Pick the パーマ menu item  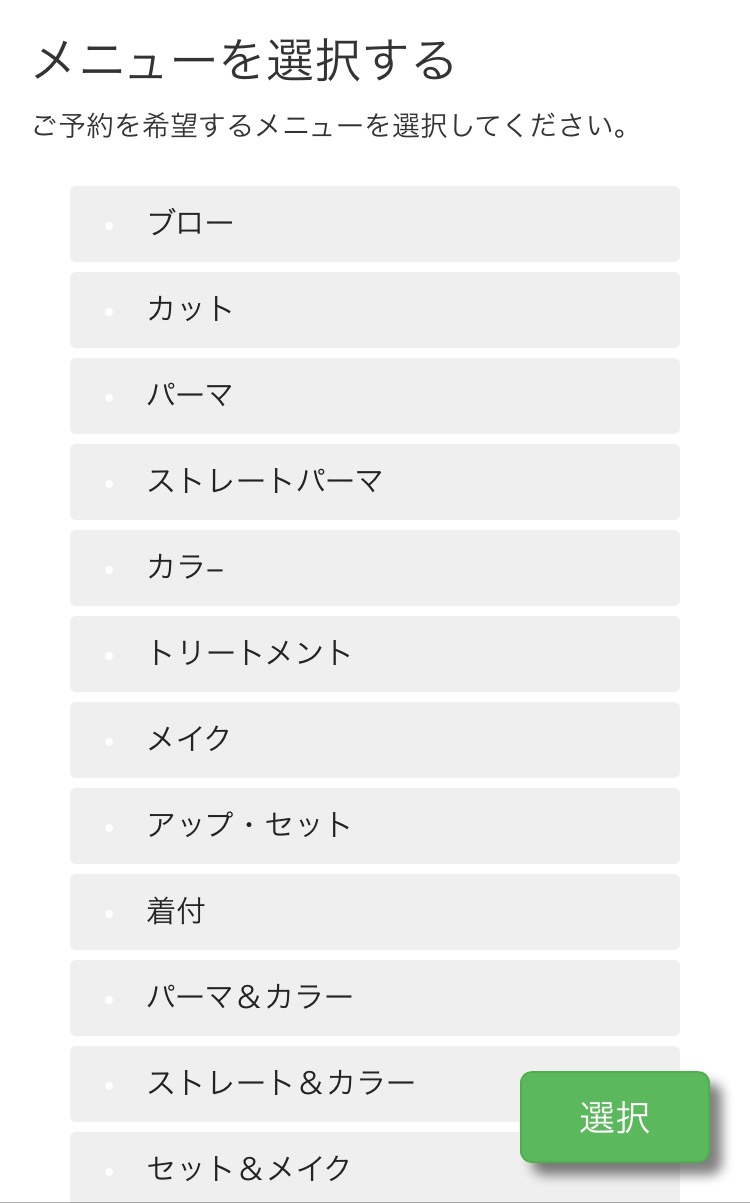[375, 396]
